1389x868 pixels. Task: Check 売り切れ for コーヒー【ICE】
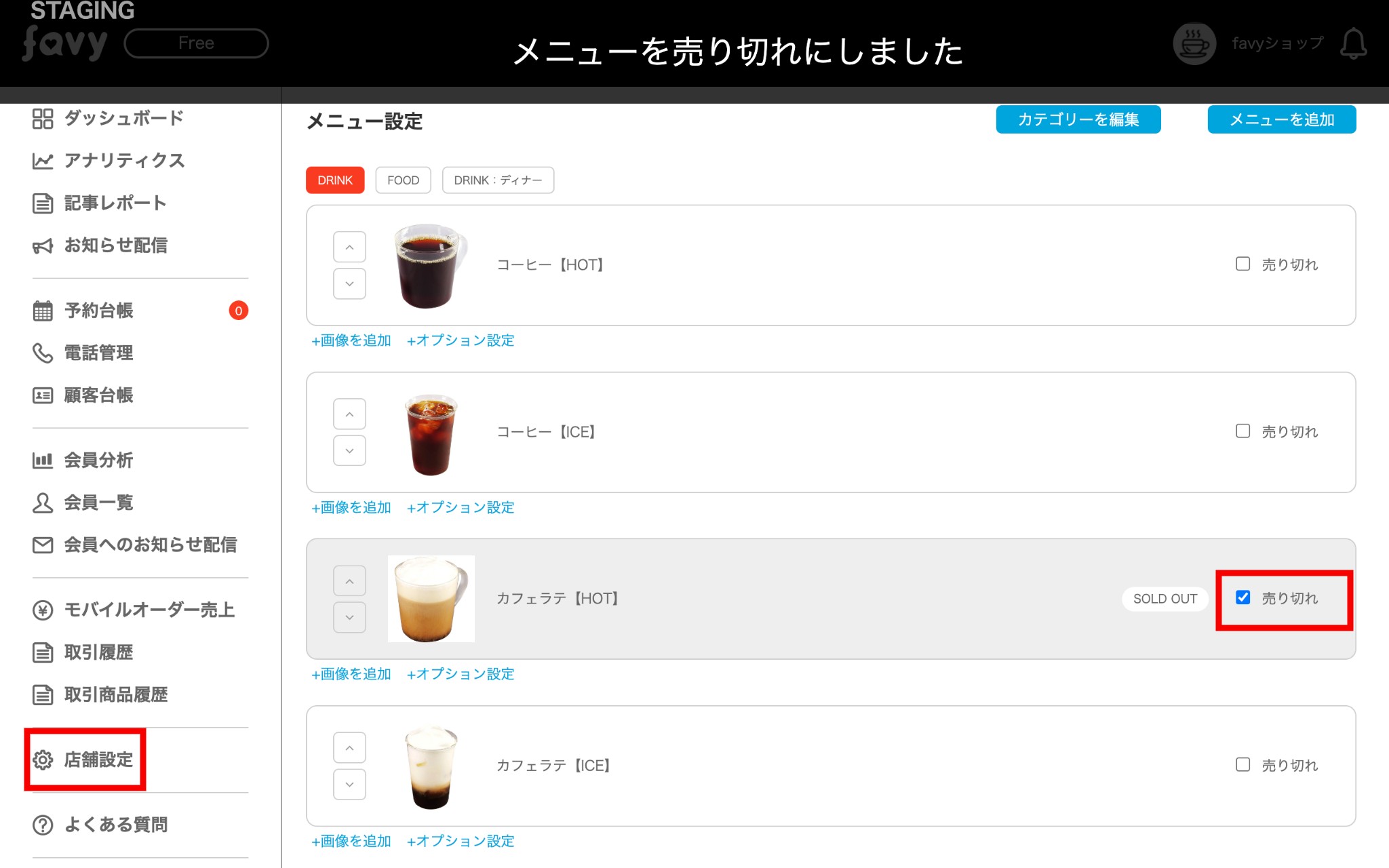click(x=1243, y=431)
